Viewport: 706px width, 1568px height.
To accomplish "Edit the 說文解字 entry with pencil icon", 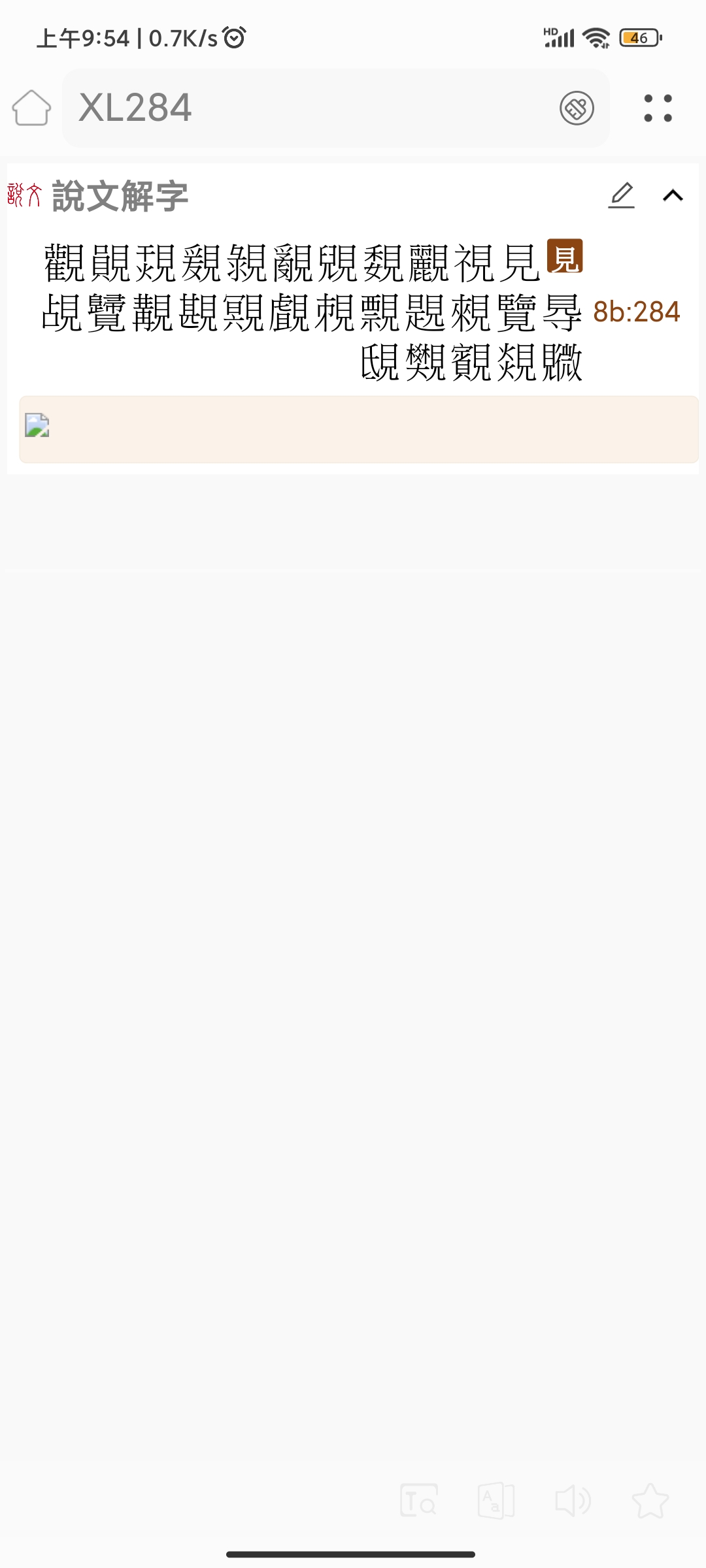I will coord(621,195).
